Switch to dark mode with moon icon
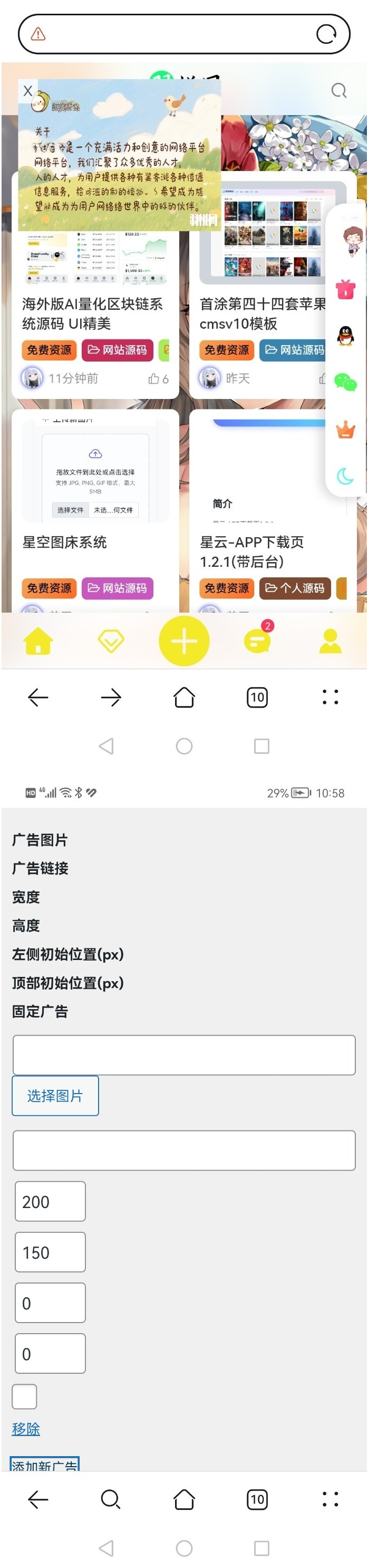This screenshot has width=368, height=1568. 345,476
